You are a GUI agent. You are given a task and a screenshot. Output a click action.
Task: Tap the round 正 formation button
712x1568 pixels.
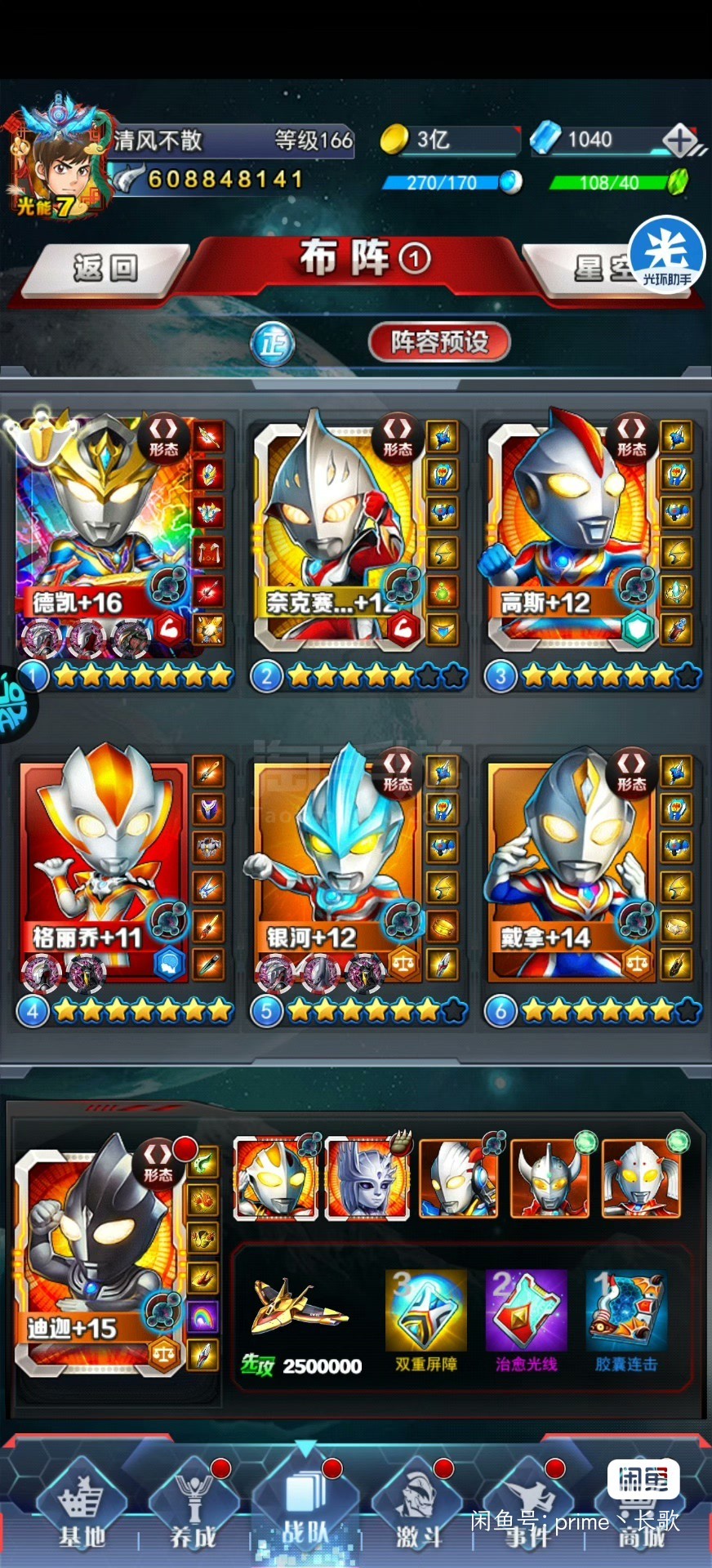273,343
